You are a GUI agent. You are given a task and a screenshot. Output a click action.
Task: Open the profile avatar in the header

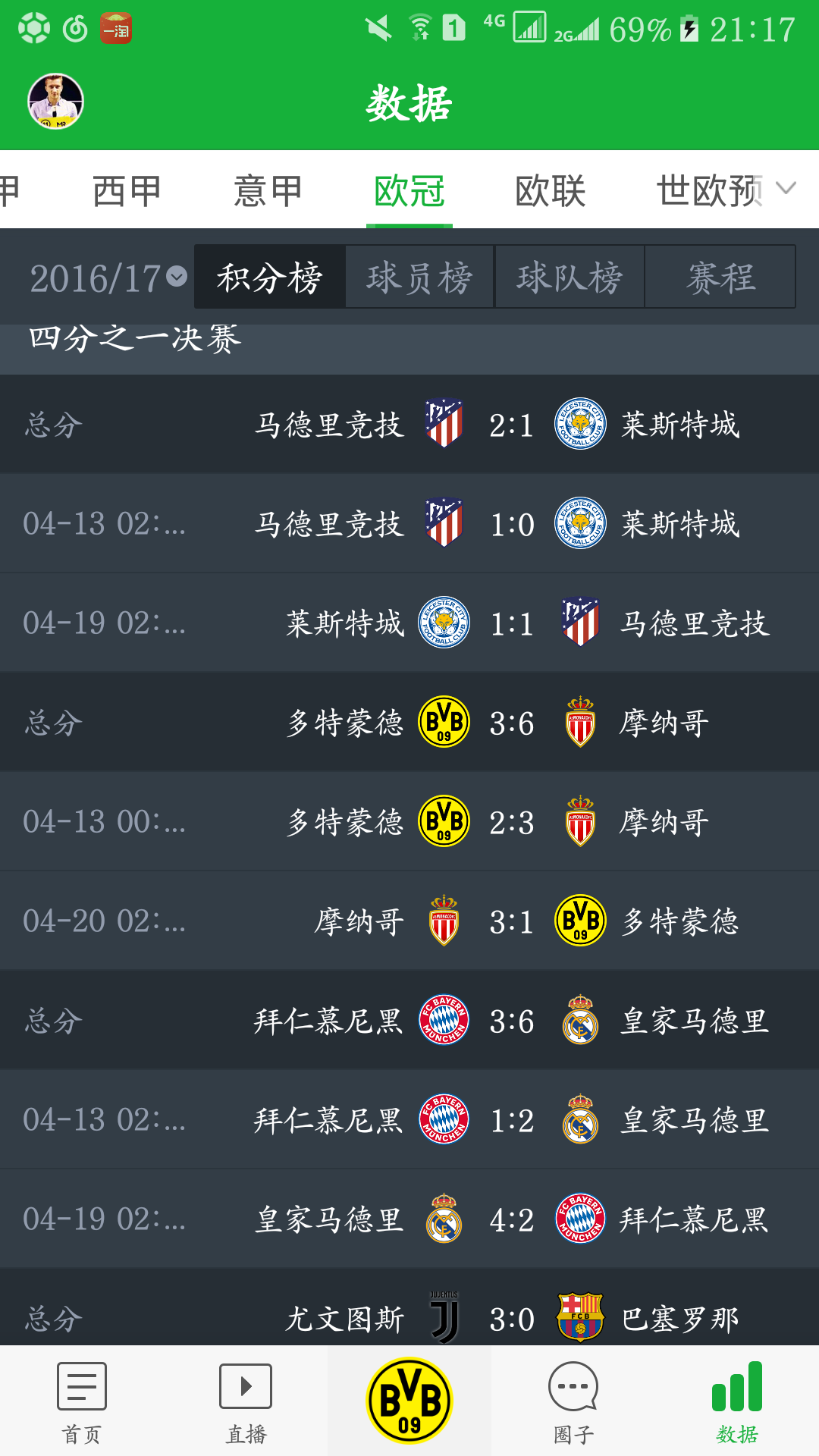point(55,102)
